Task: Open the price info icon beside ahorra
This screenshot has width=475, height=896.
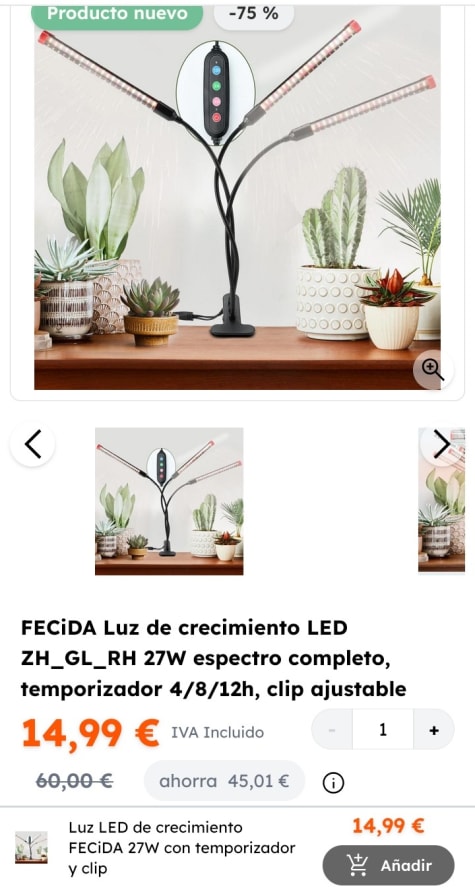Action: coord(333,783)
